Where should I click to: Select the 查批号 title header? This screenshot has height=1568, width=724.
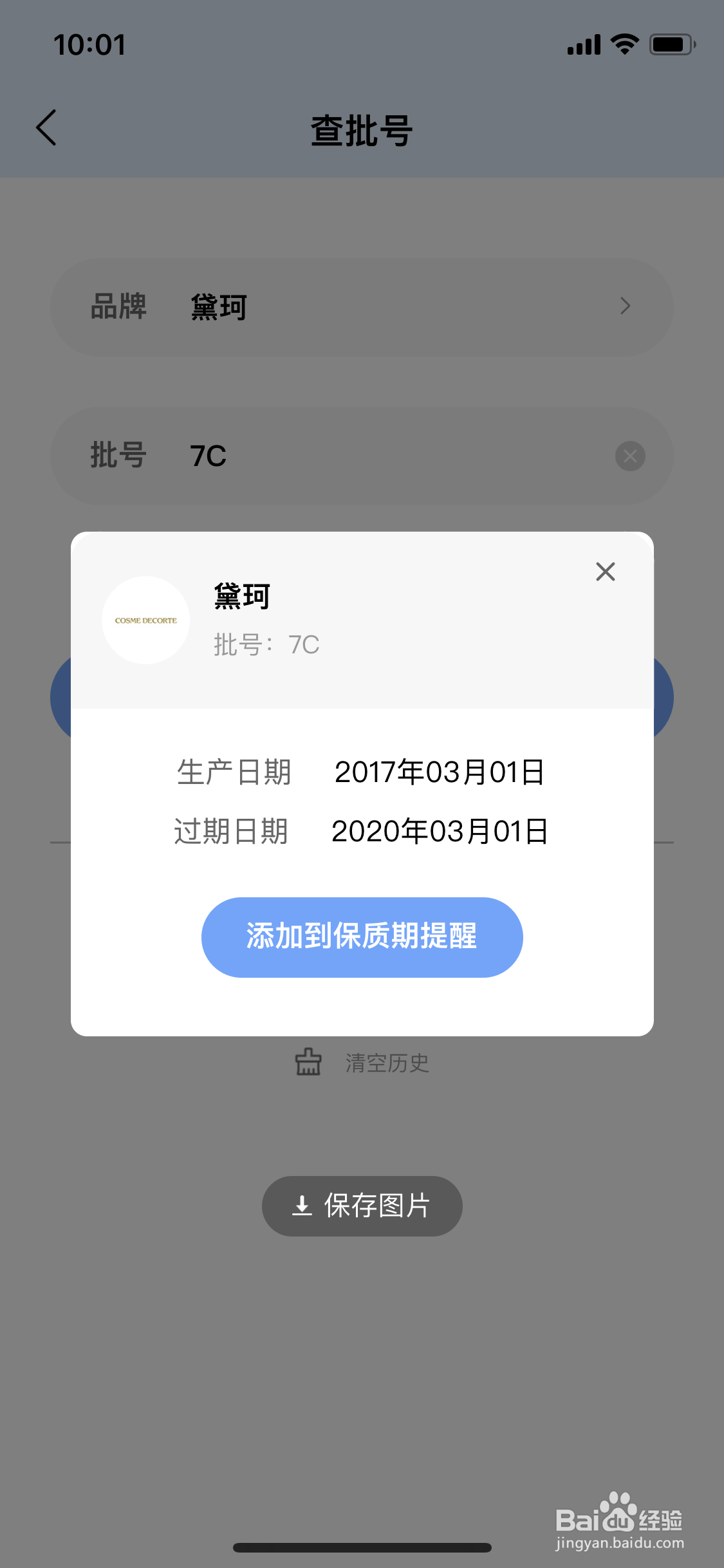click(362, 129)
